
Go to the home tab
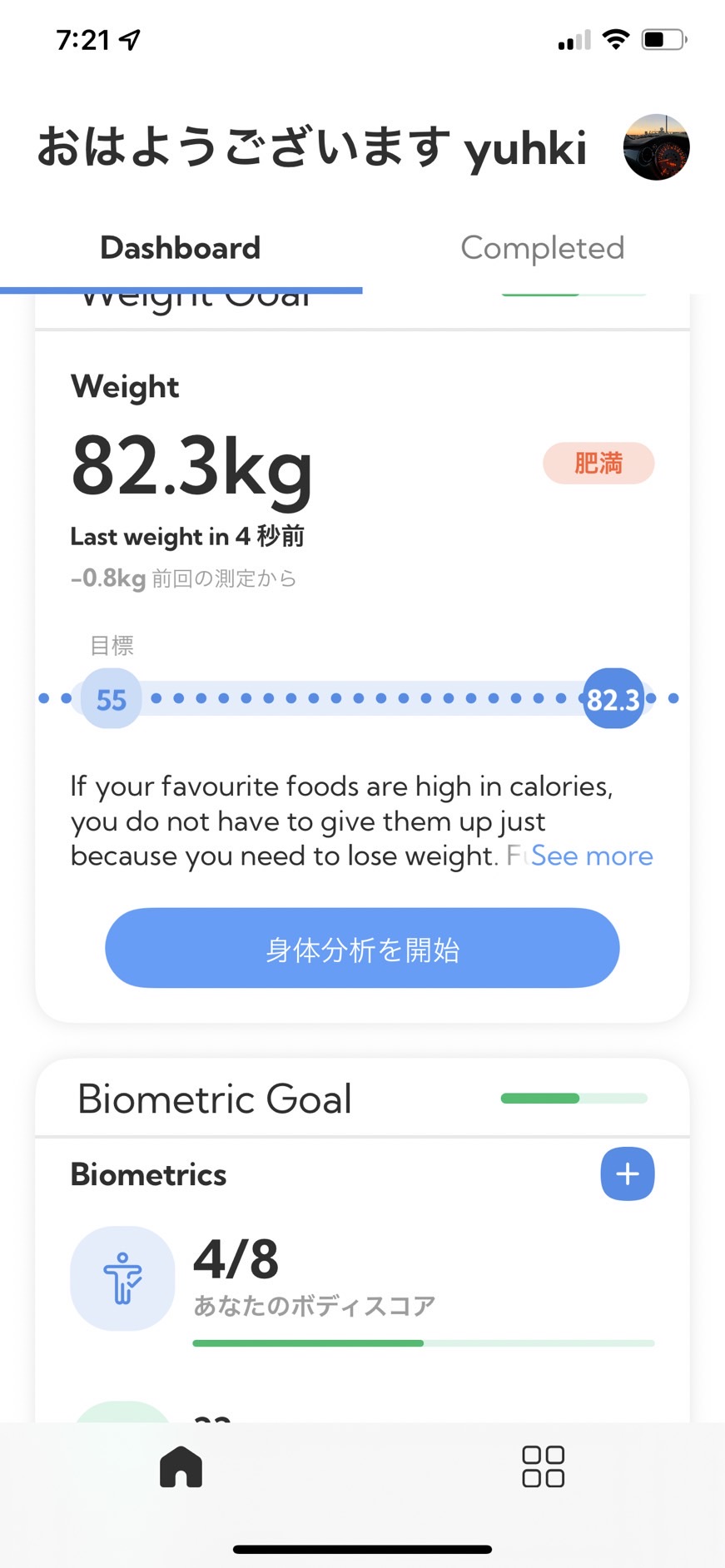[181, 1466]
